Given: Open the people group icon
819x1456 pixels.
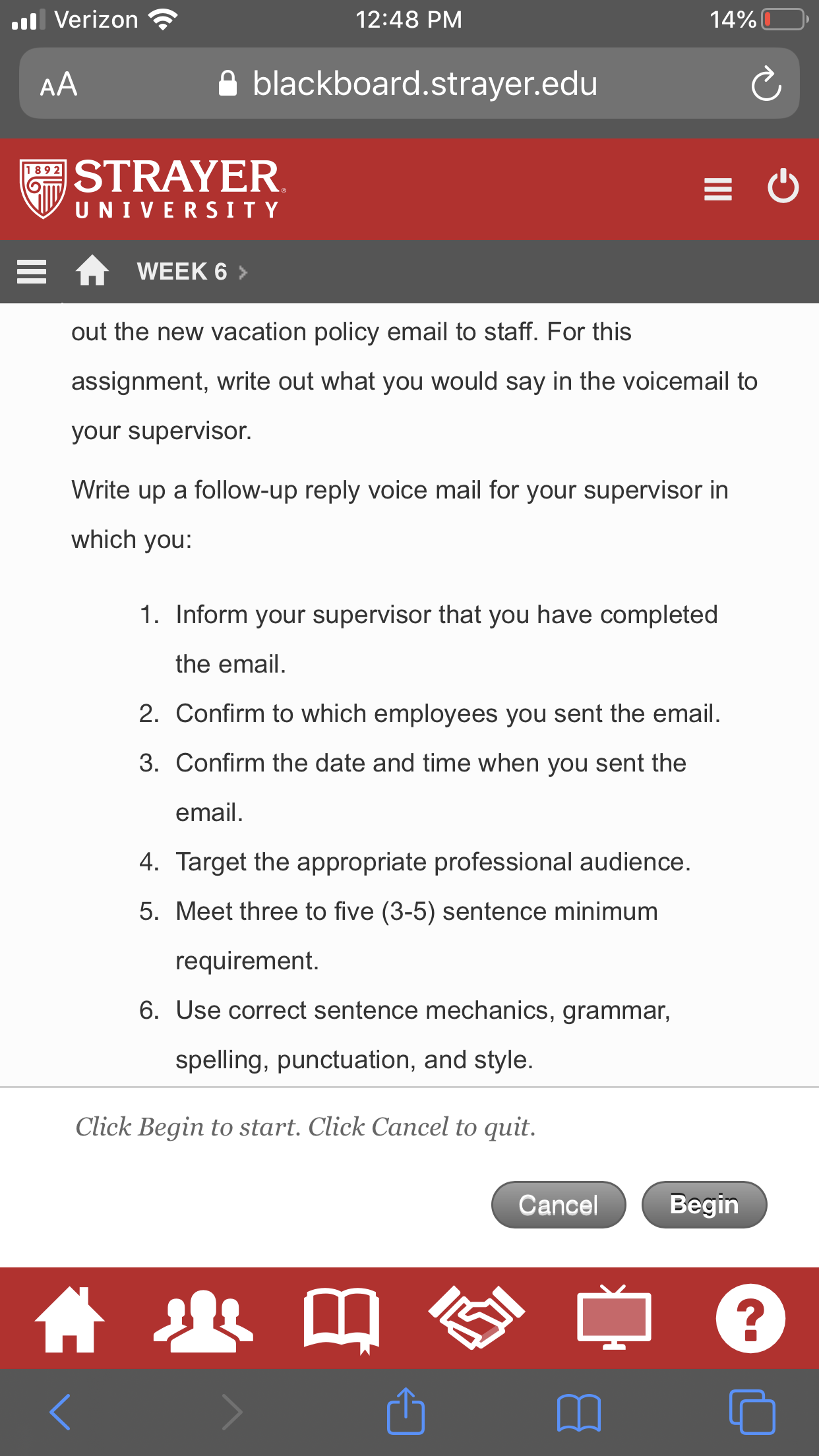Looking at the screenshot, I should [x=203, y=1320].
